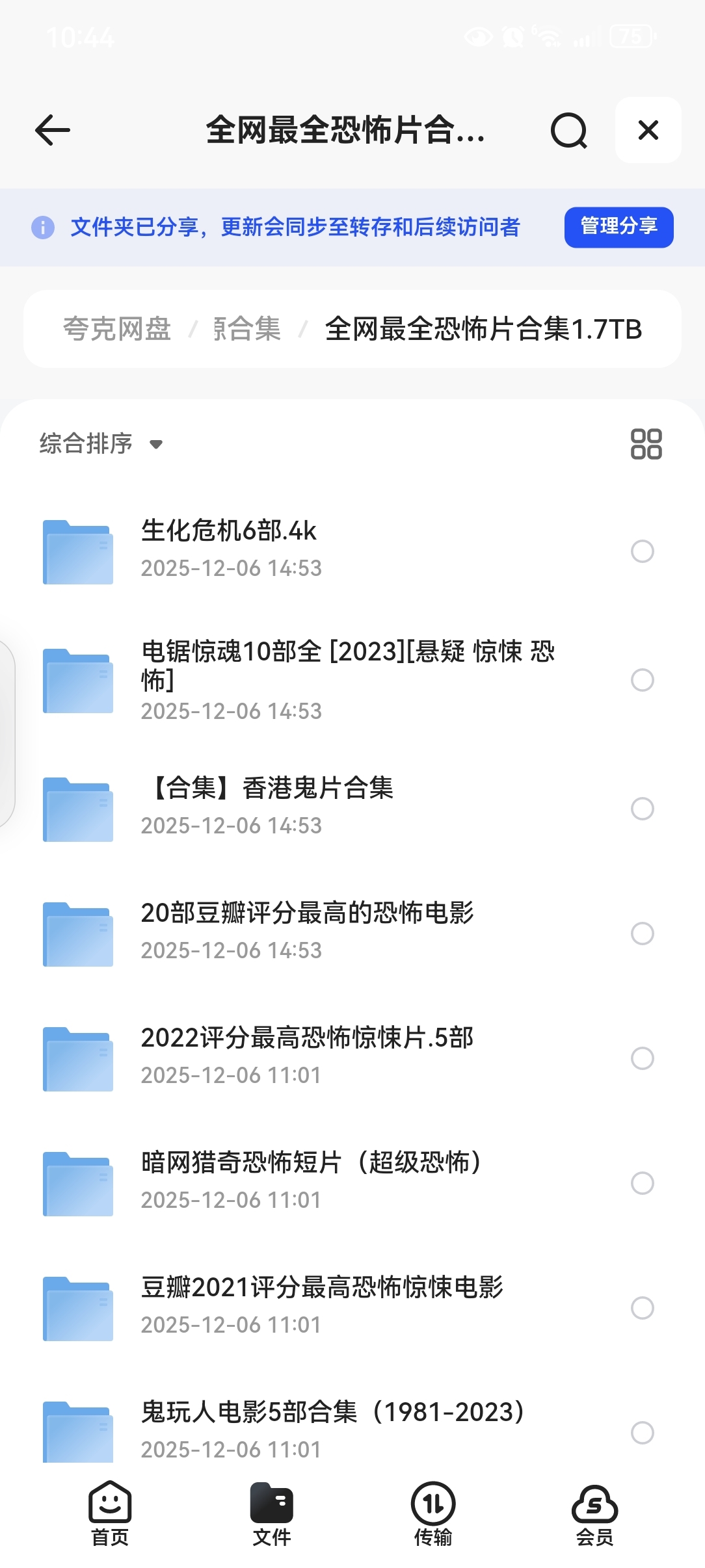Open 2022评分最高恐怖惊悚片.5部 folder

(x=307, y=1038)
